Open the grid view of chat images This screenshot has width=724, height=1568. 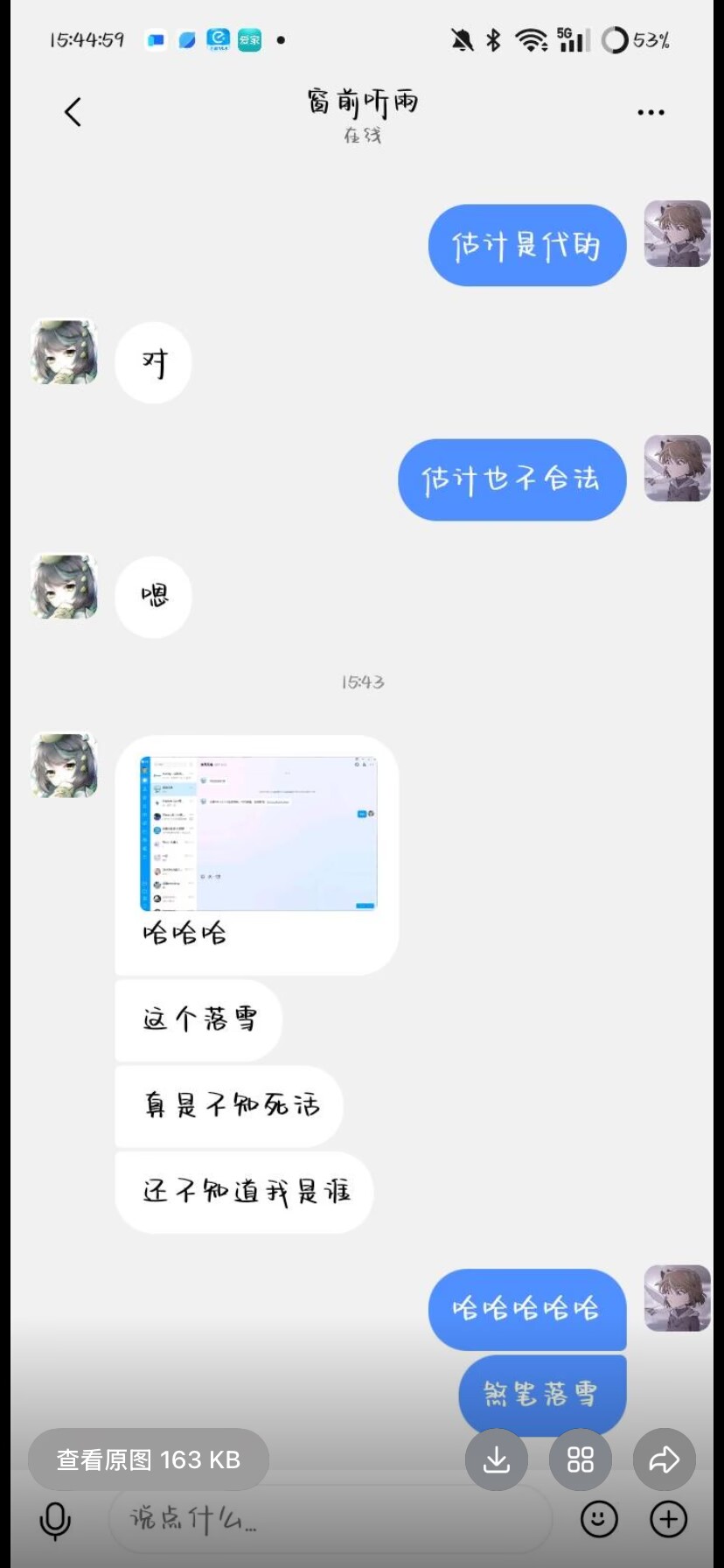580,1459
